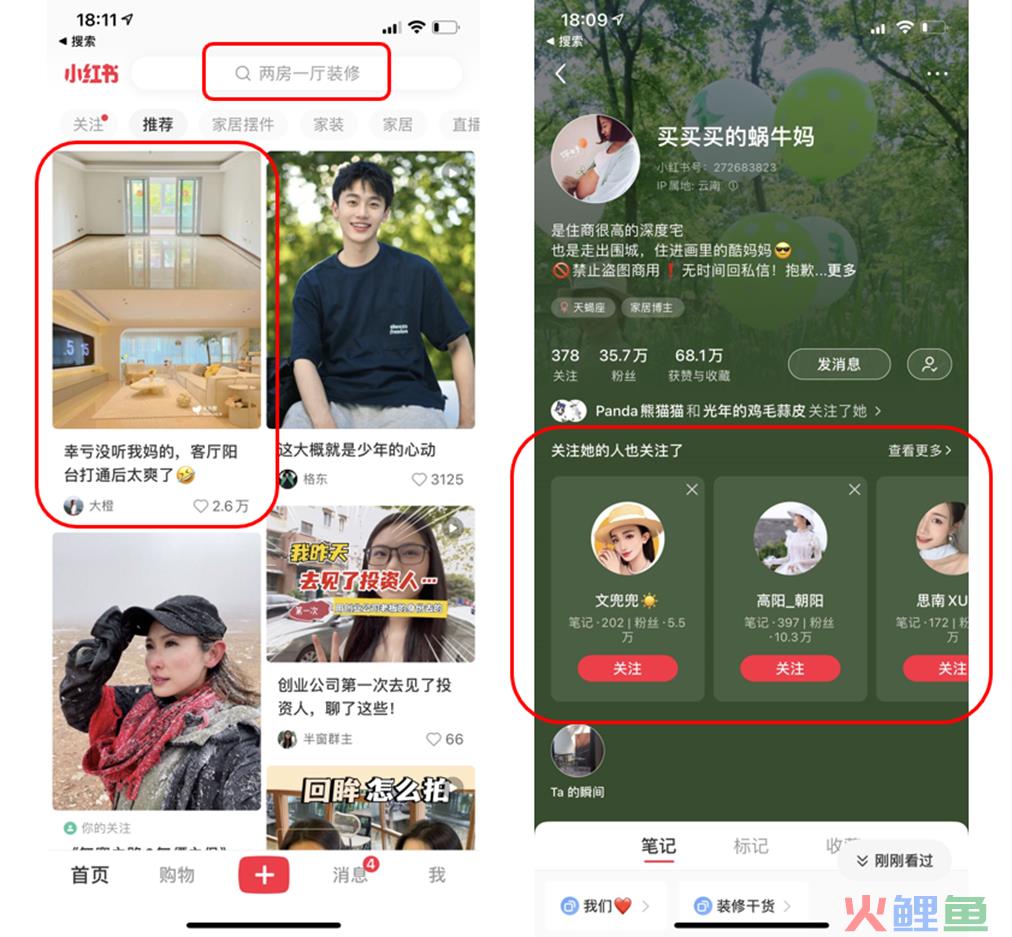Open the 购物 bottom tab
Viewport: 1012px width, 937px height.
tap(176, 875)
